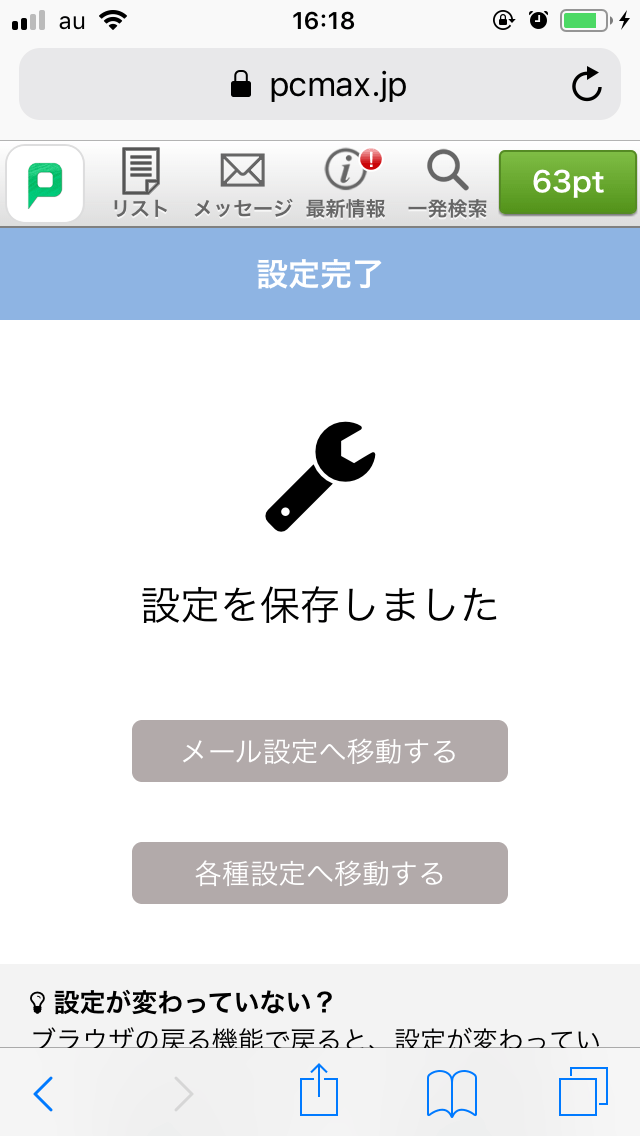The image size is (640, 1136).
Task: Tap the 63pt points button
Action: pos(567,182)
